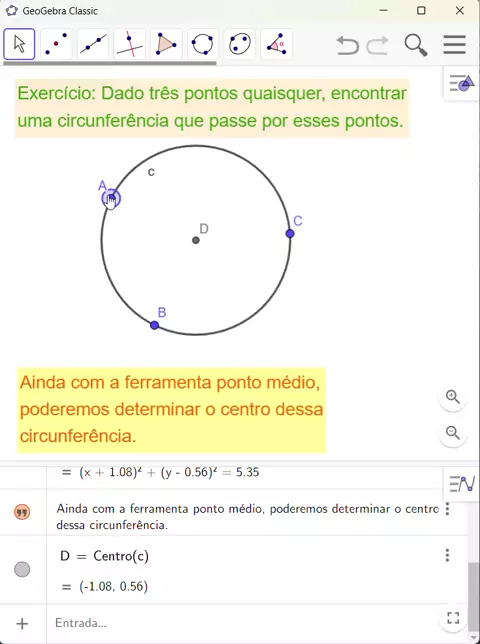Select the Circle through points tool

pyautogui.click(x=203, y=44)
